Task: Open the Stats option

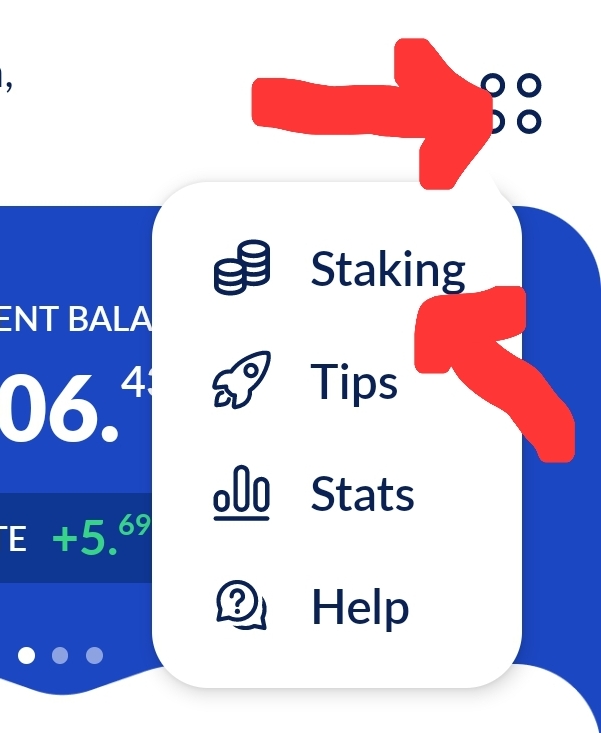Action: [x=314, y=496]
